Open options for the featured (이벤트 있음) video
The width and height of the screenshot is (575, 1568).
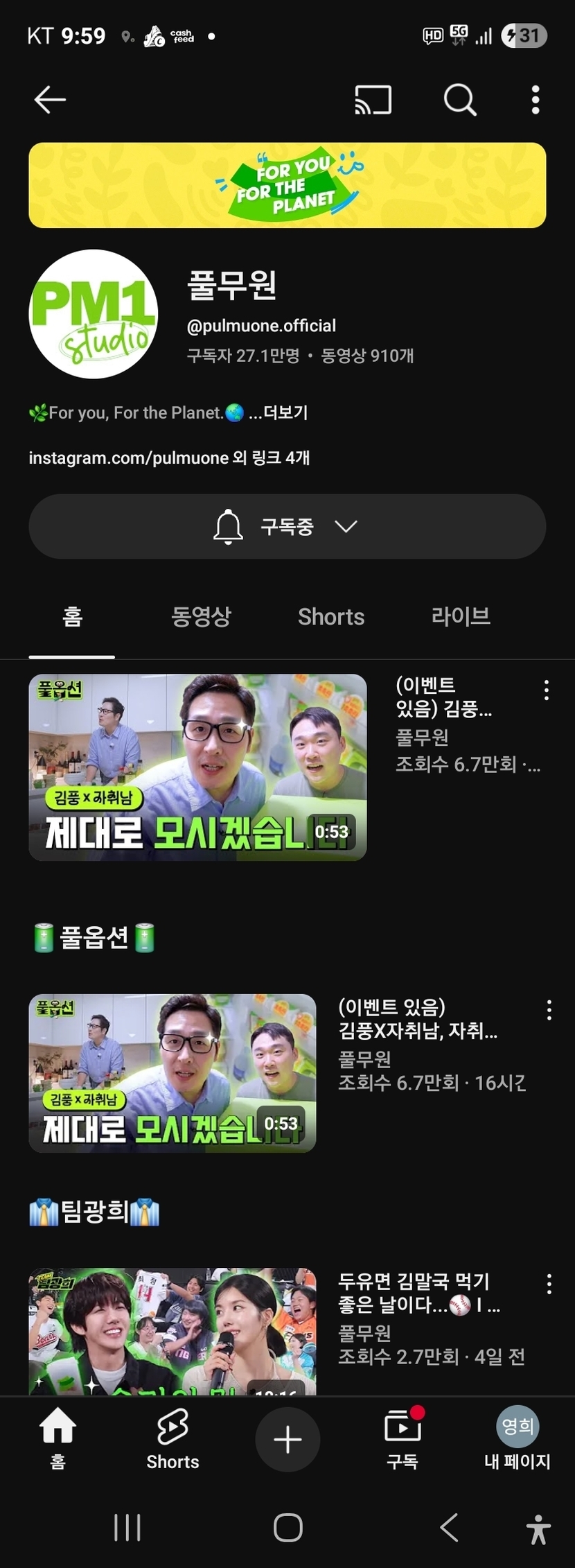[547, 690]
